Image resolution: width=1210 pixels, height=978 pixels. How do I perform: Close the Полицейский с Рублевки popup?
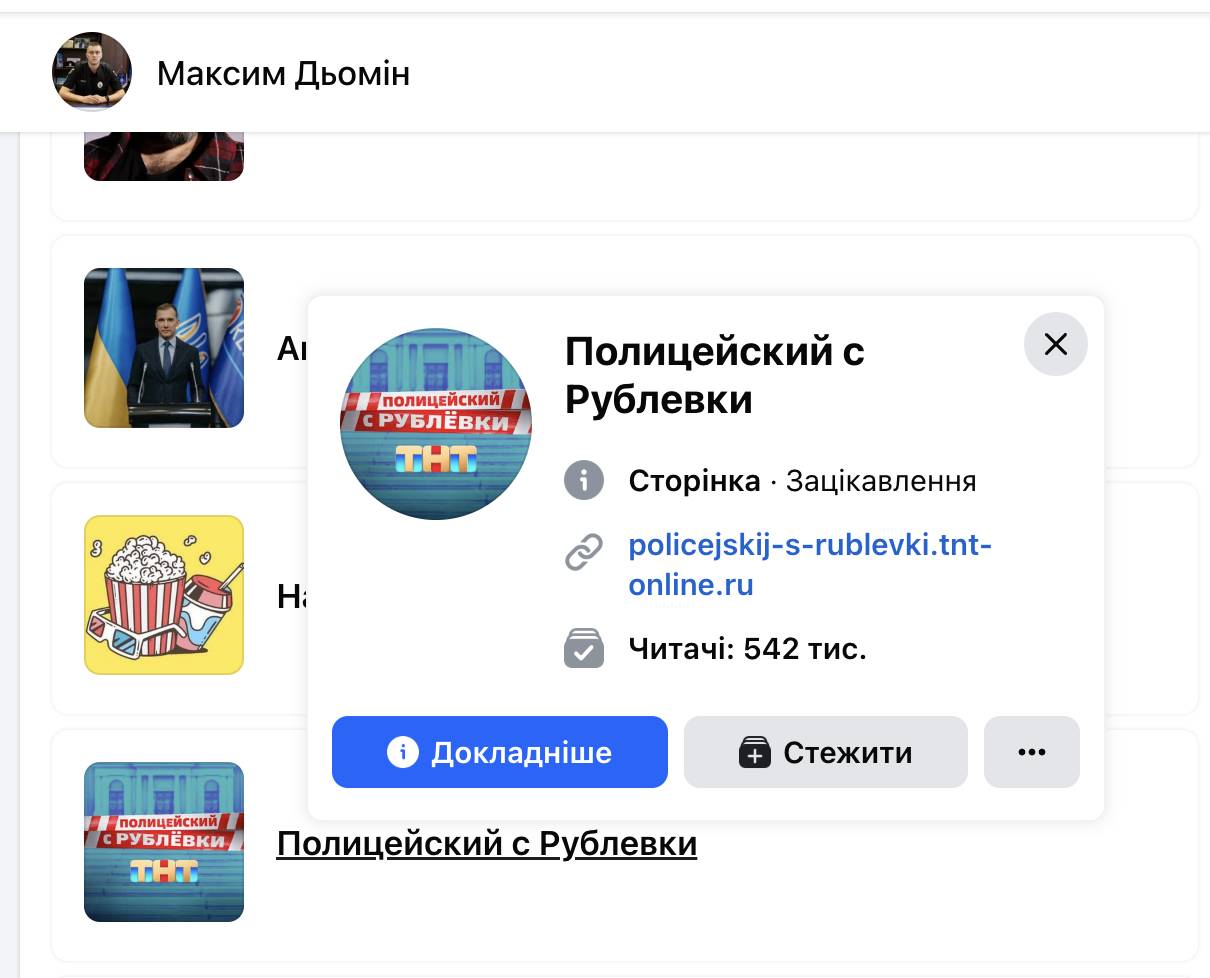(1055, 345)
